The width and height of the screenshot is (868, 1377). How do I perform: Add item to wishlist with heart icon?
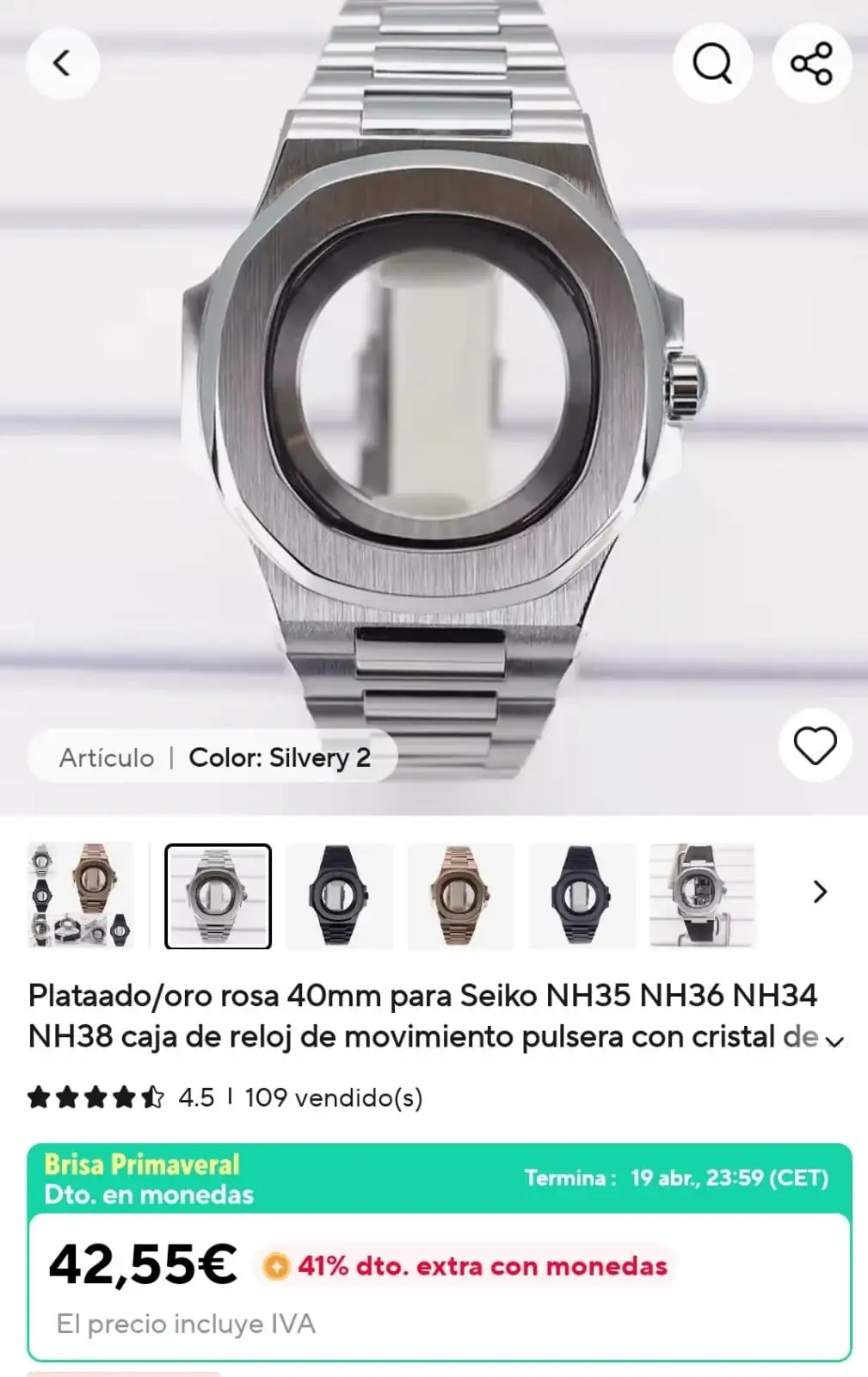click(815, 745)
